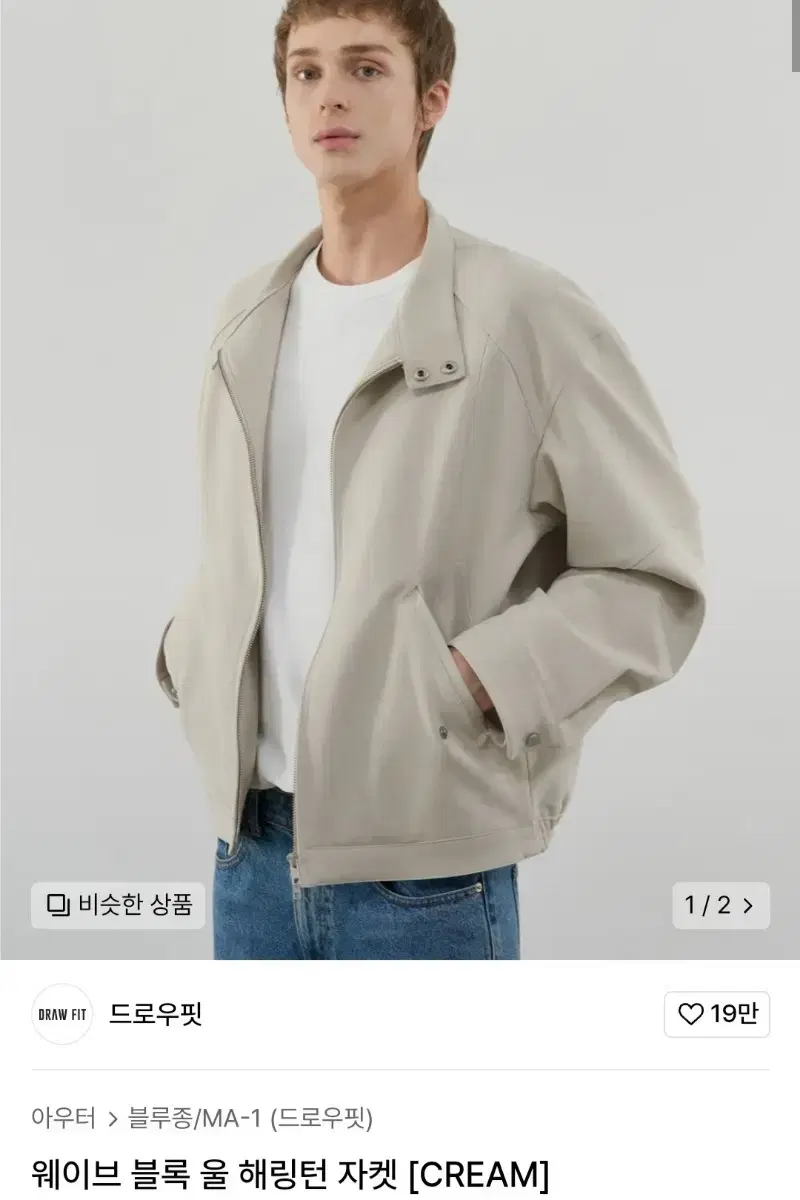Click the overlapping-squares icon in the 비슷한 상품 chip
The image size is (800, 1200).
(58, 904)
